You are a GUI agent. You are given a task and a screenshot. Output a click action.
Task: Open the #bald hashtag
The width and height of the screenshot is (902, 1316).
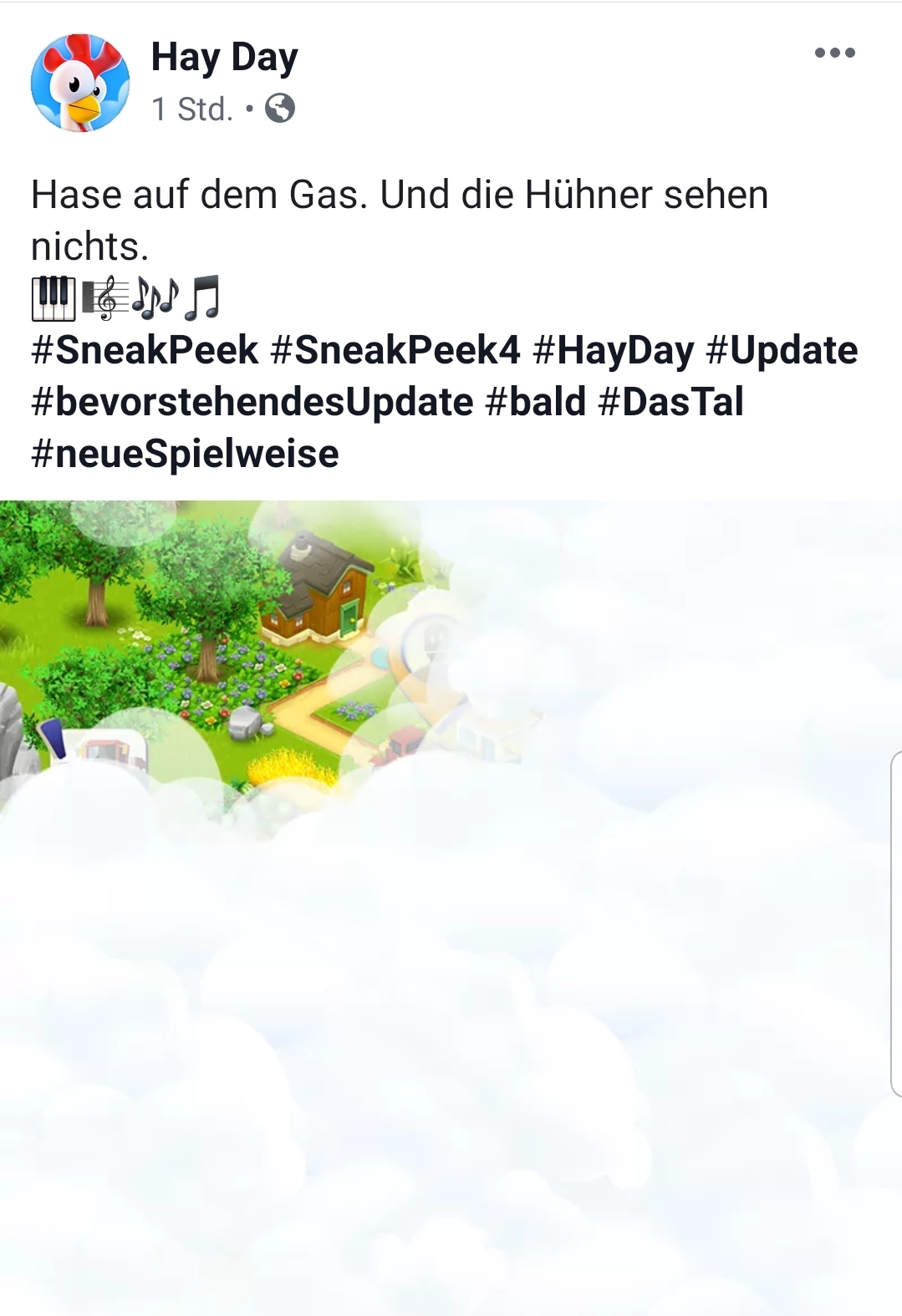tap(535, 402)
